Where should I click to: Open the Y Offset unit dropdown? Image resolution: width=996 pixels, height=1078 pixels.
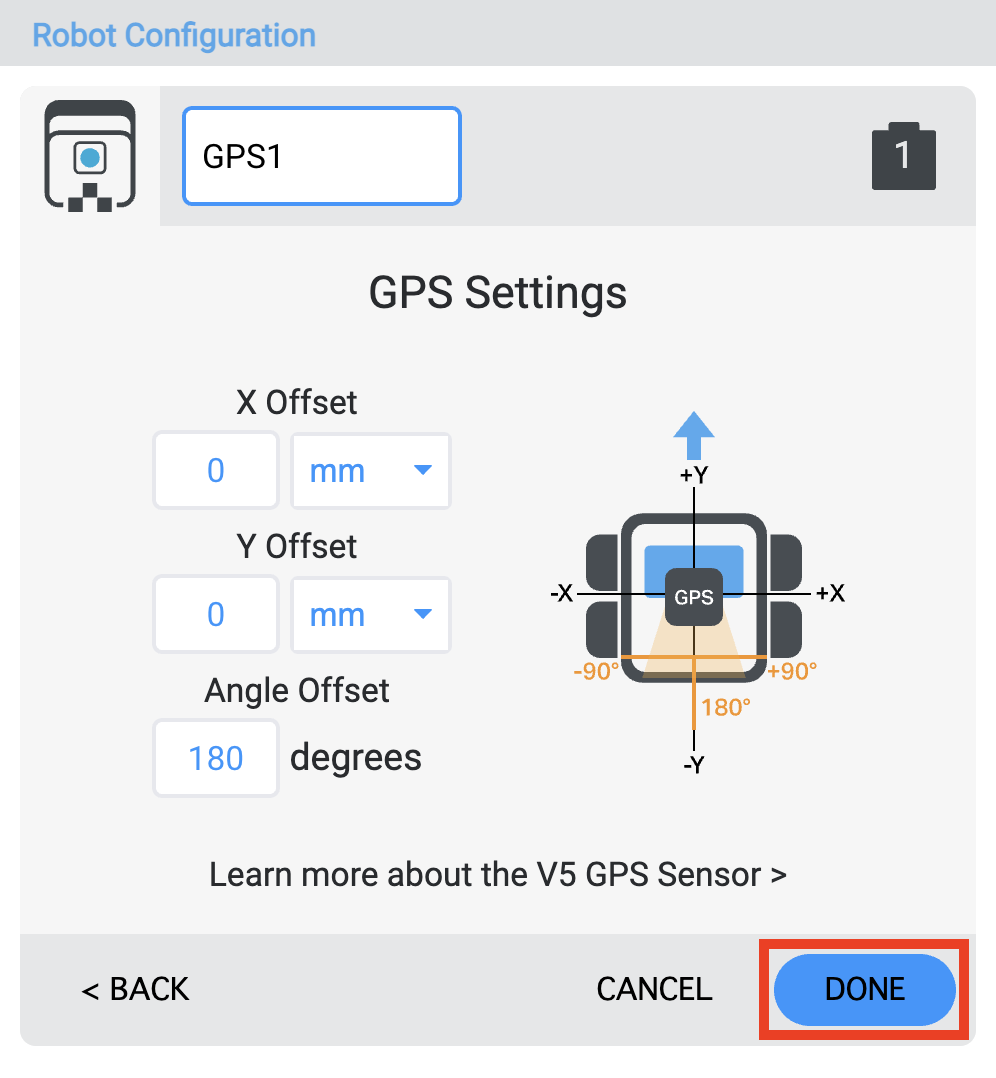point(371,614)
